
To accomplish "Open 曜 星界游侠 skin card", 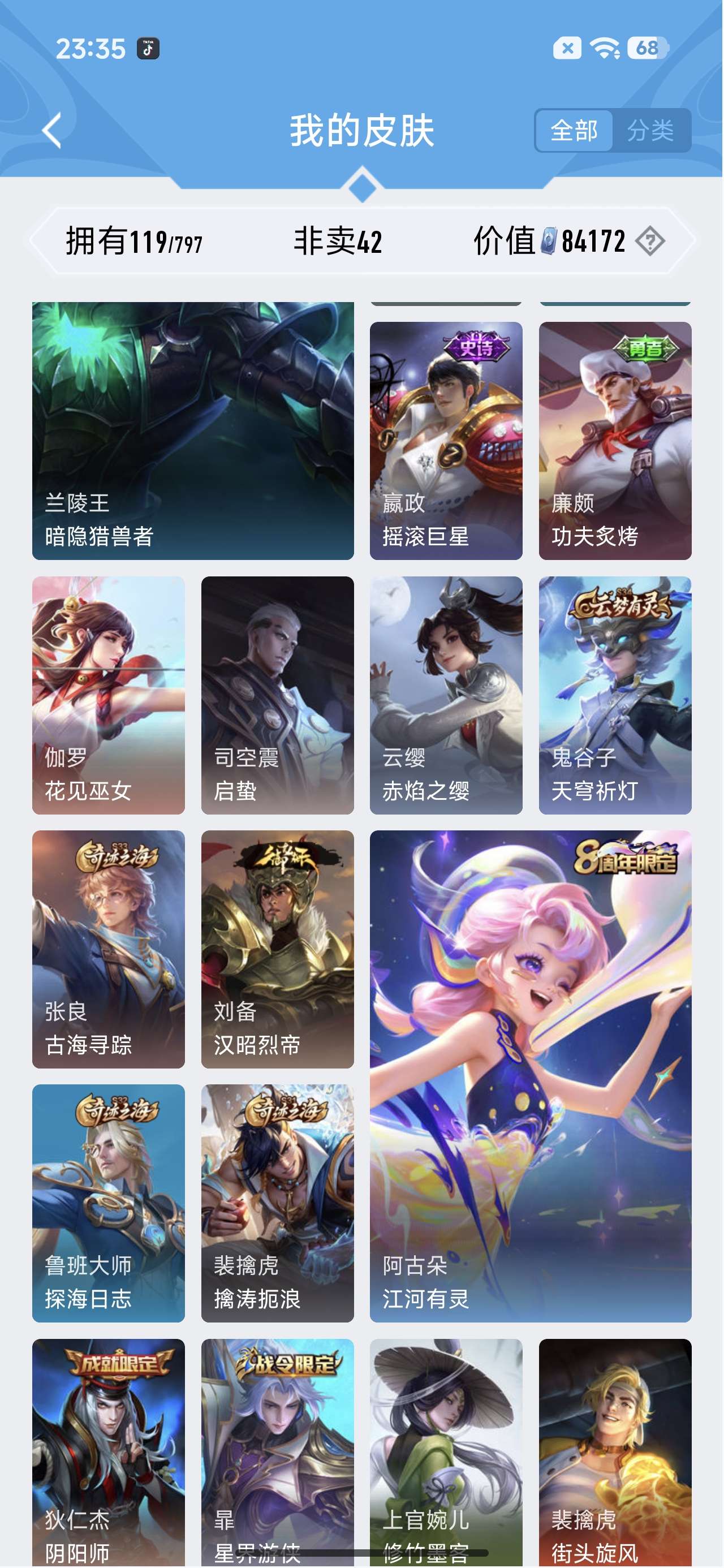I will [277, 1453].
